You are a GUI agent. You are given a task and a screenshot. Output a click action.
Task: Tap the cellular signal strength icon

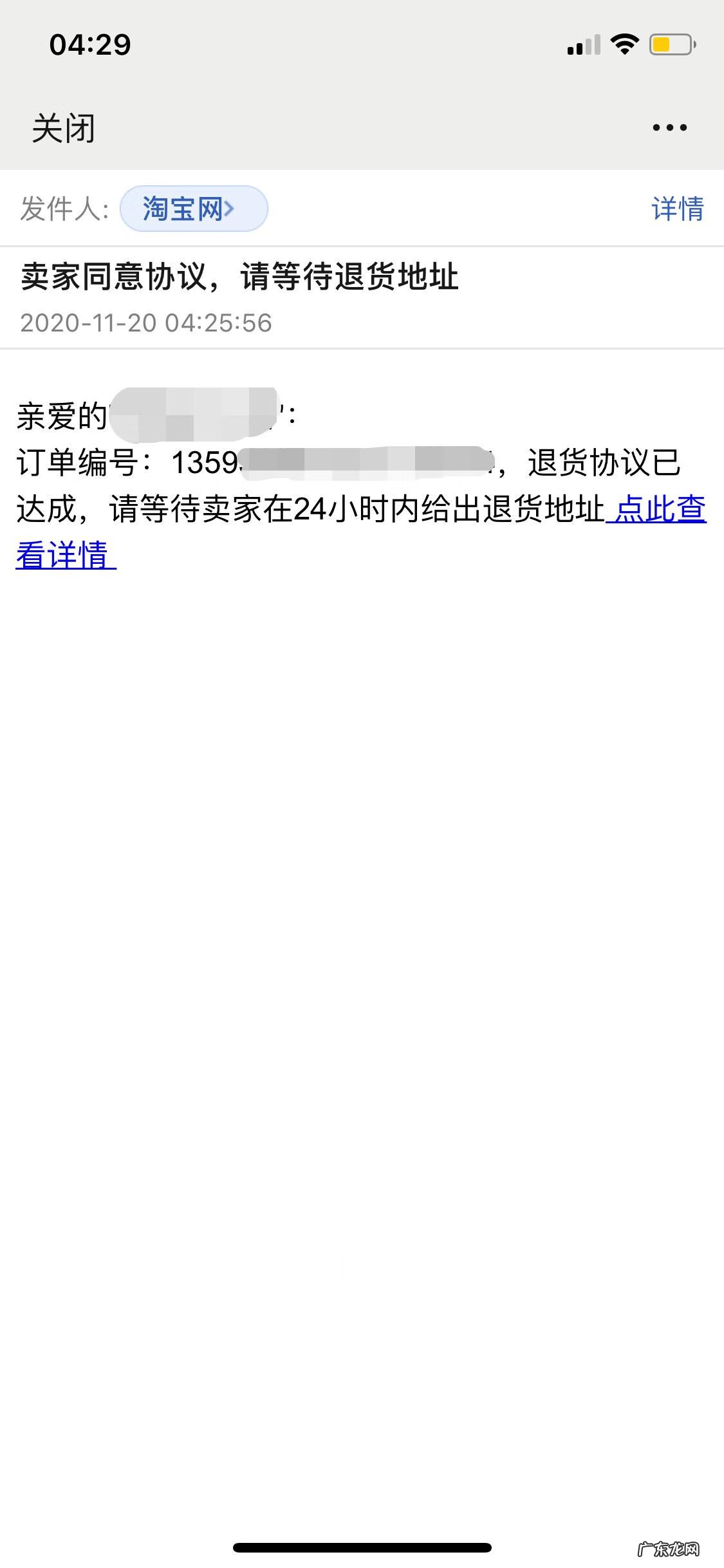click(580, 44)
